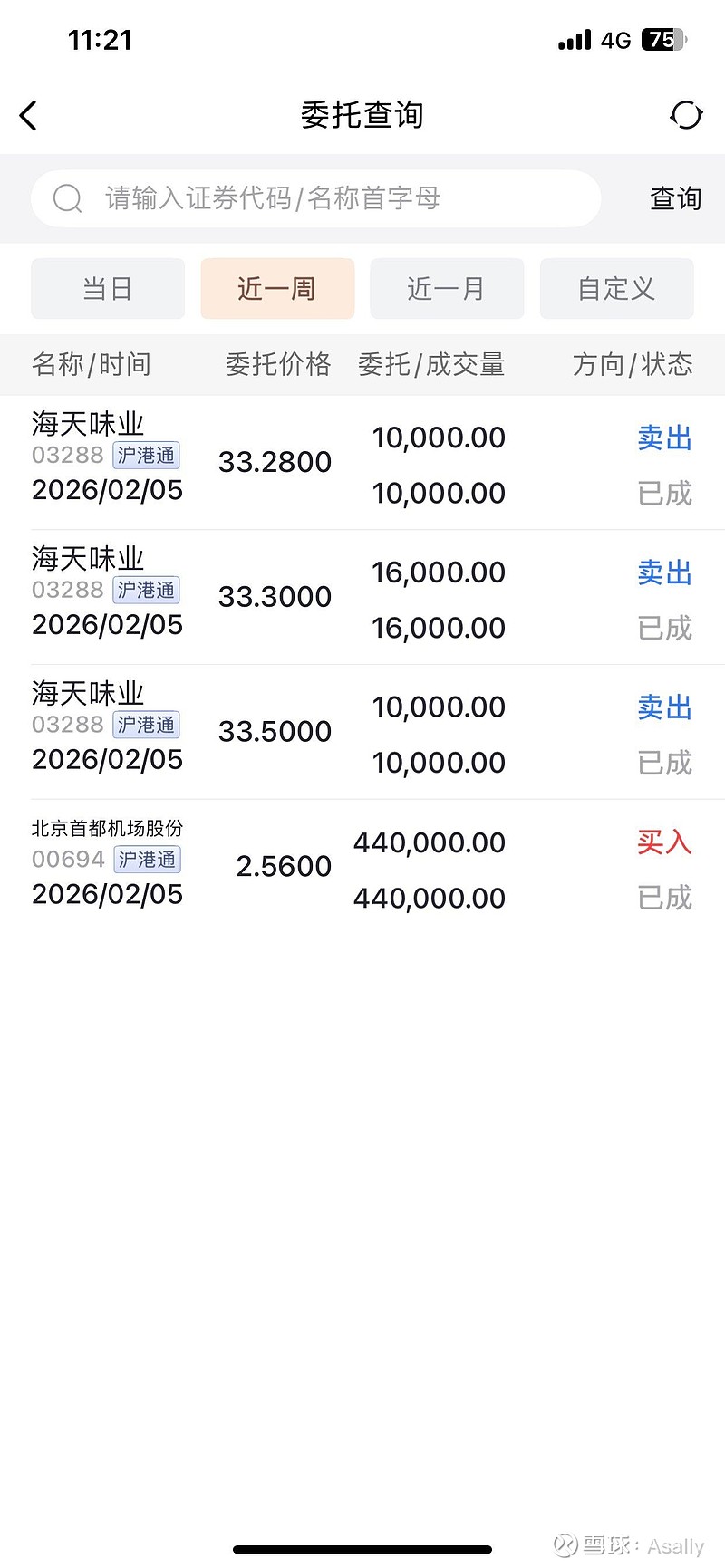Switch to the 当日 filter

(x=107, y=288)
